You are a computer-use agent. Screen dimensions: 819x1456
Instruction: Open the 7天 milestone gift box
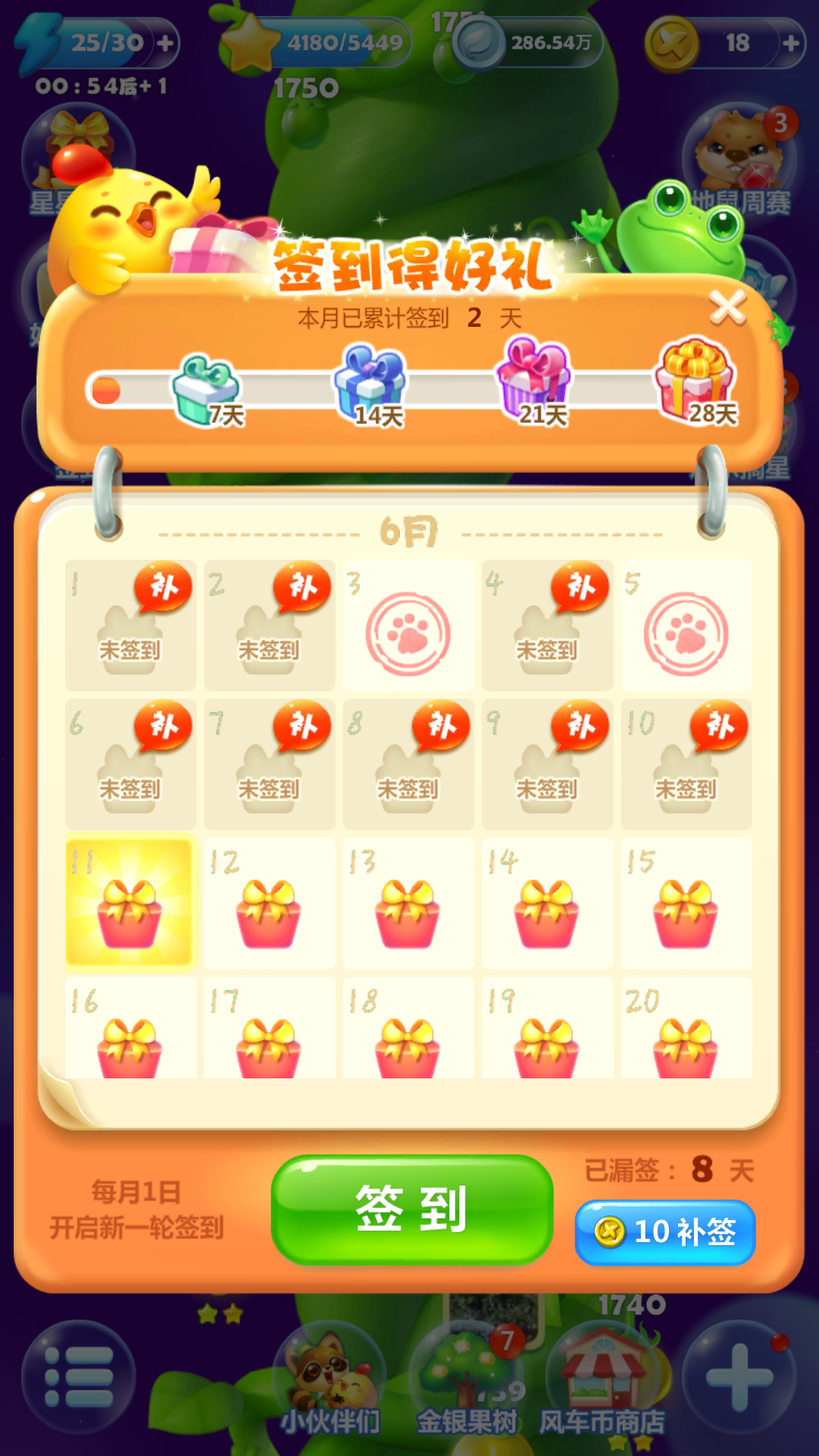207,389
